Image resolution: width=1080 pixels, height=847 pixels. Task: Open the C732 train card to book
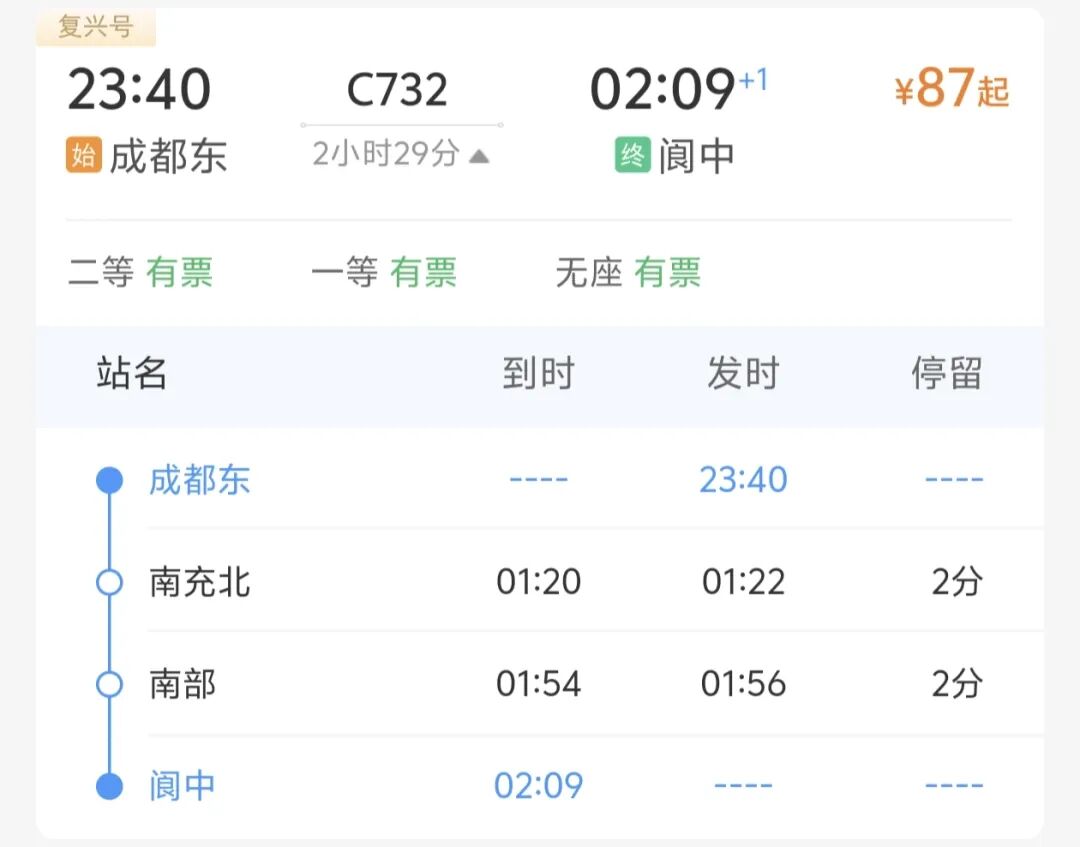[x=397, y=90]
